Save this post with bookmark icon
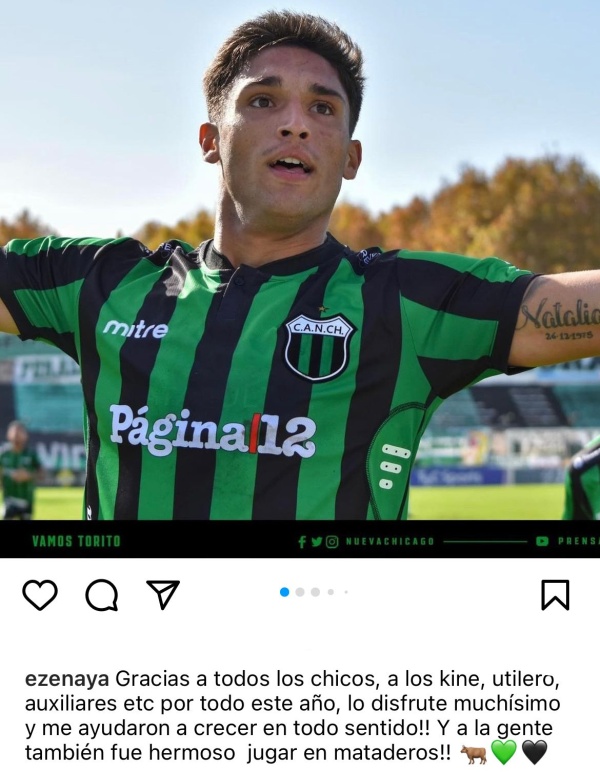 [555, 595]
